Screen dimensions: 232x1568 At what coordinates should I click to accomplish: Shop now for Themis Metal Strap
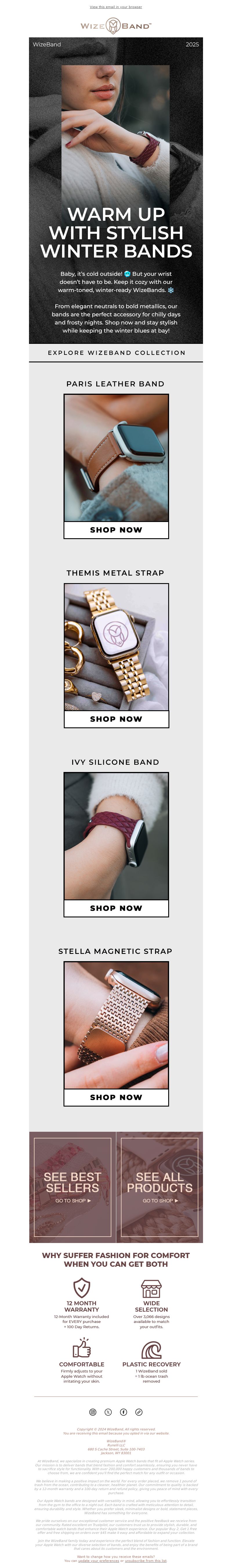116,719
